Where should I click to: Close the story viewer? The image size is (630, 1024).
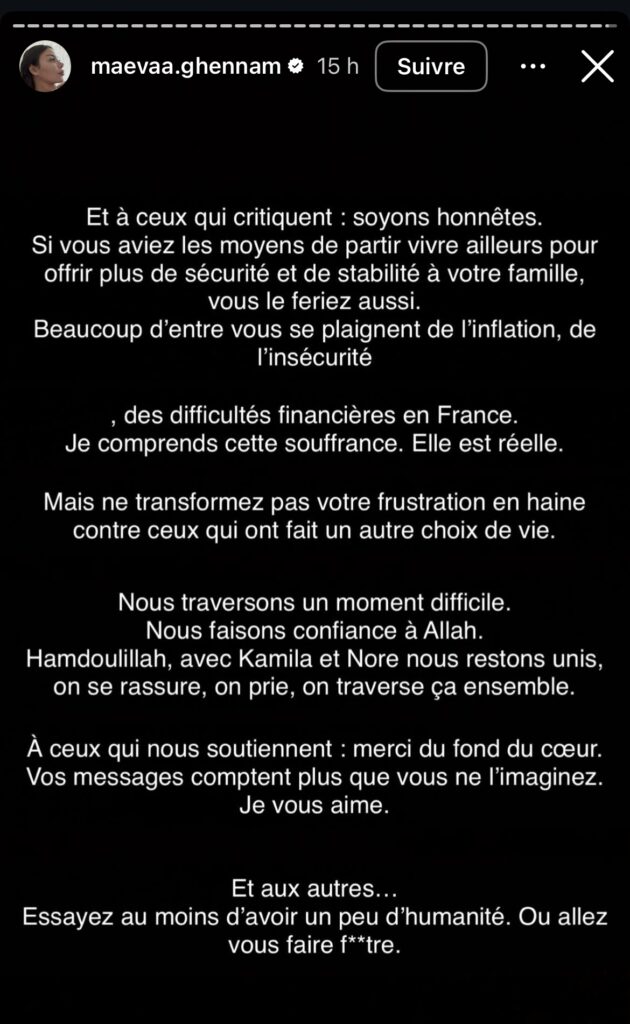point(597,67)
